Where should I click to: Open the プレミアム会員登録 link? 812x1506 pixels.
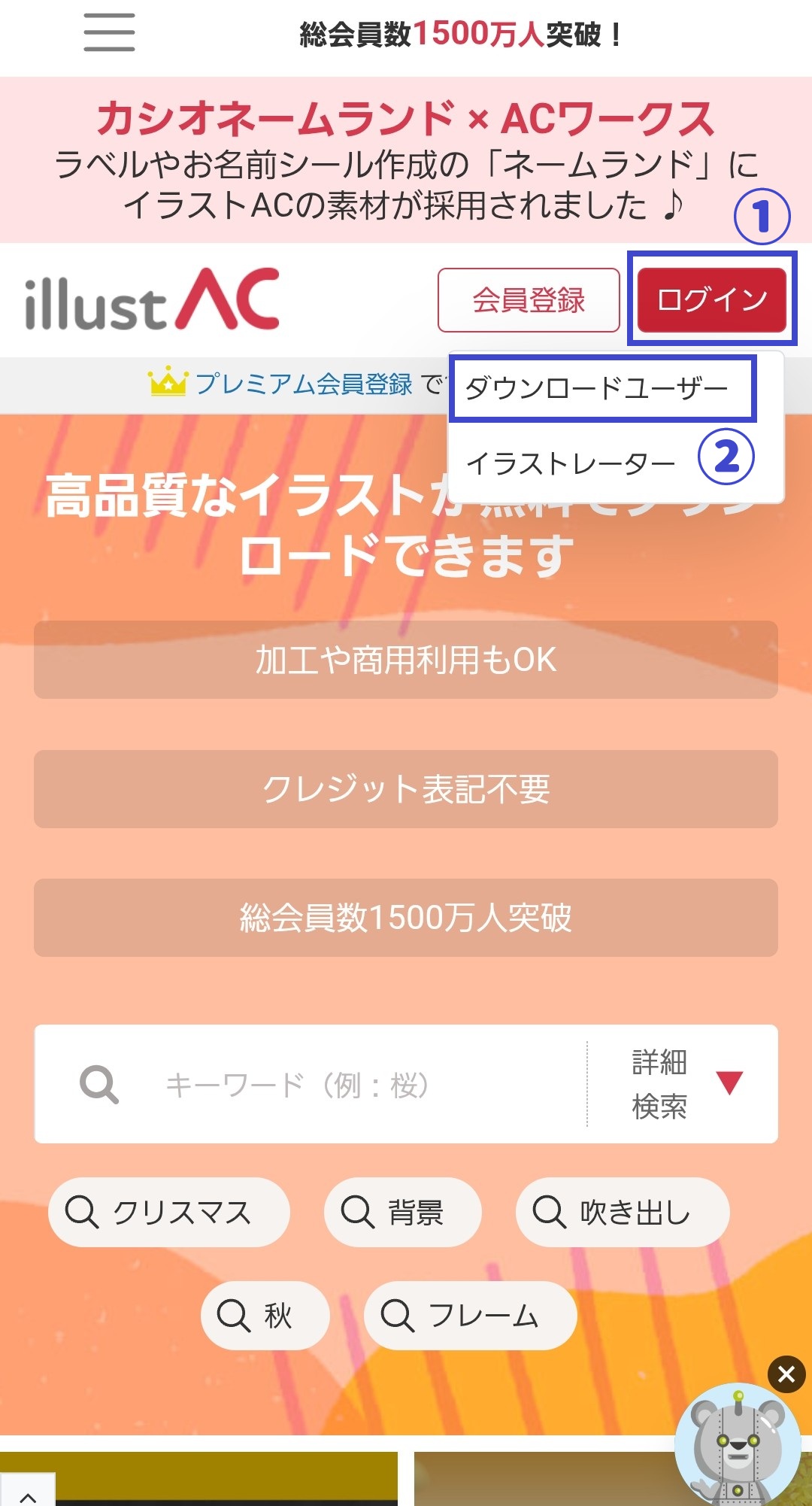[x=303, y=384]
